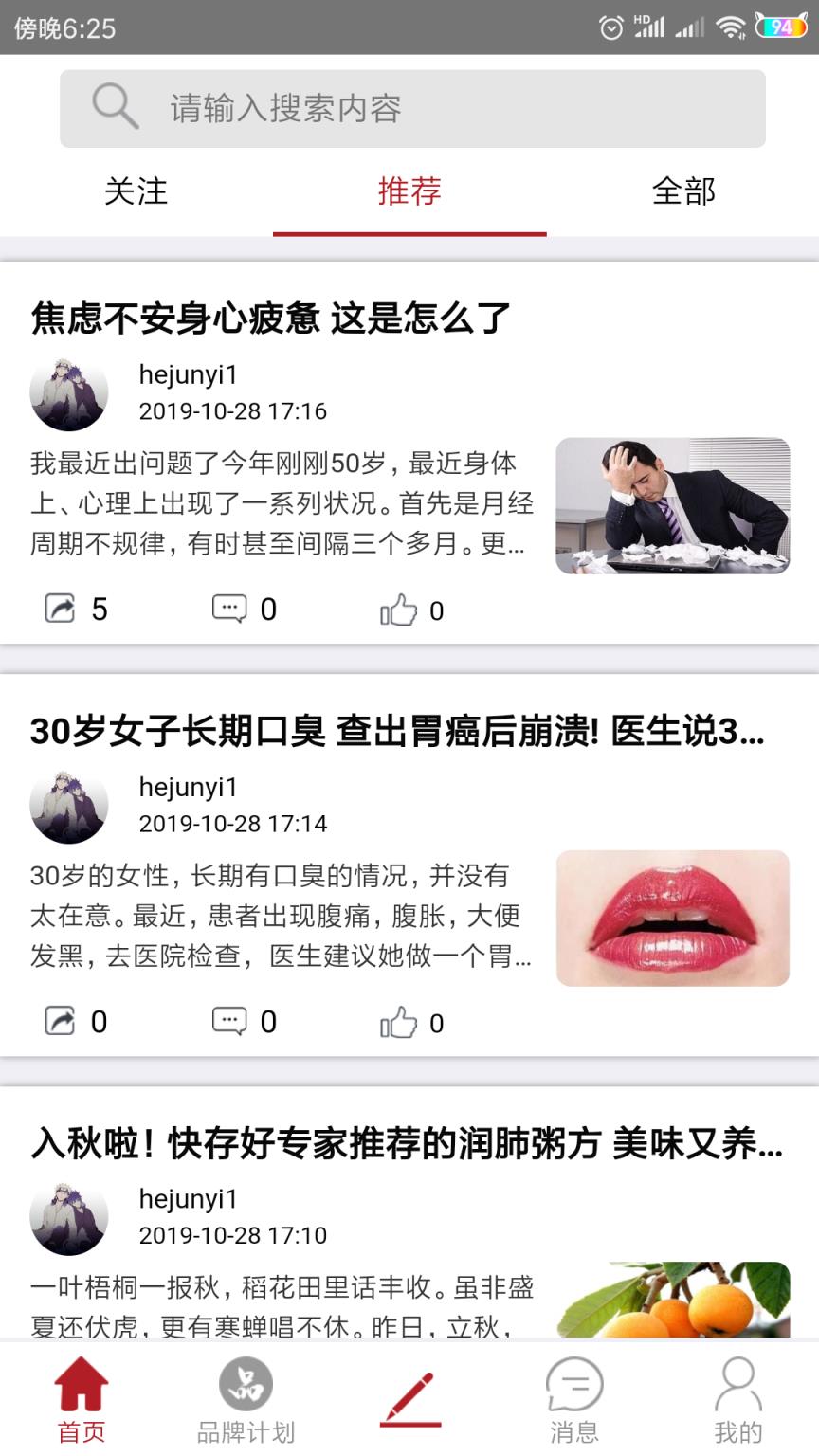
Task: Open the 全部 tab
Action: pos(685,192)
